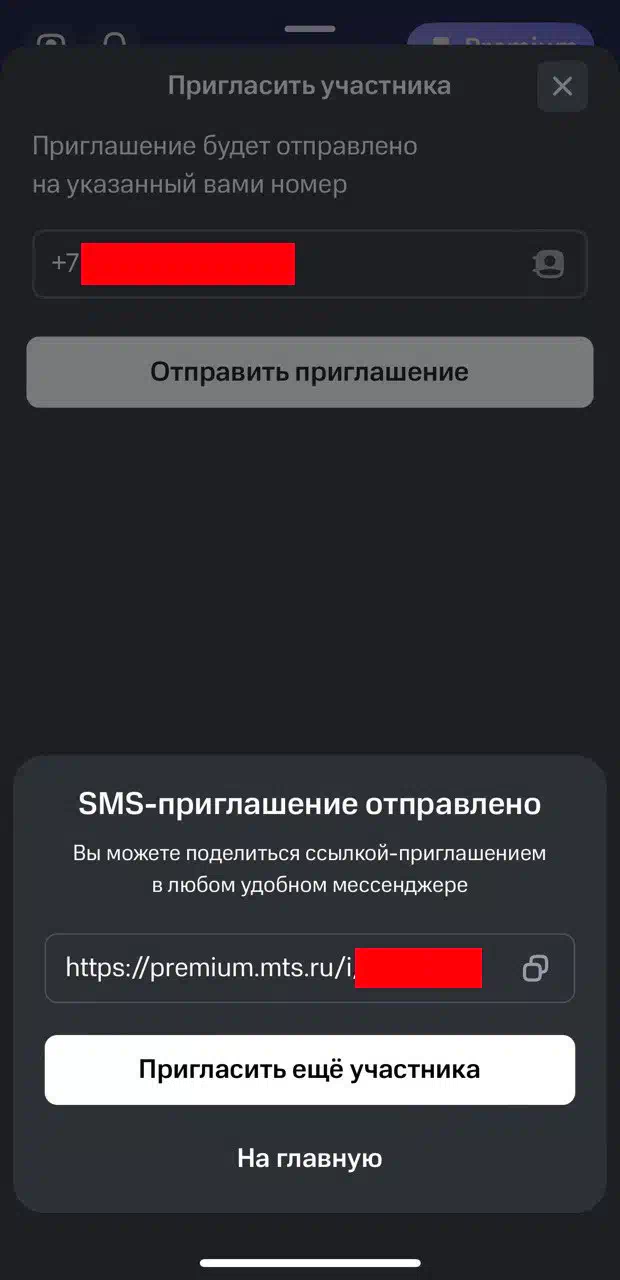Close the invite participant sheet
Image resolution: width=620 pixels, height=1280 pixels.
point(562,86)
